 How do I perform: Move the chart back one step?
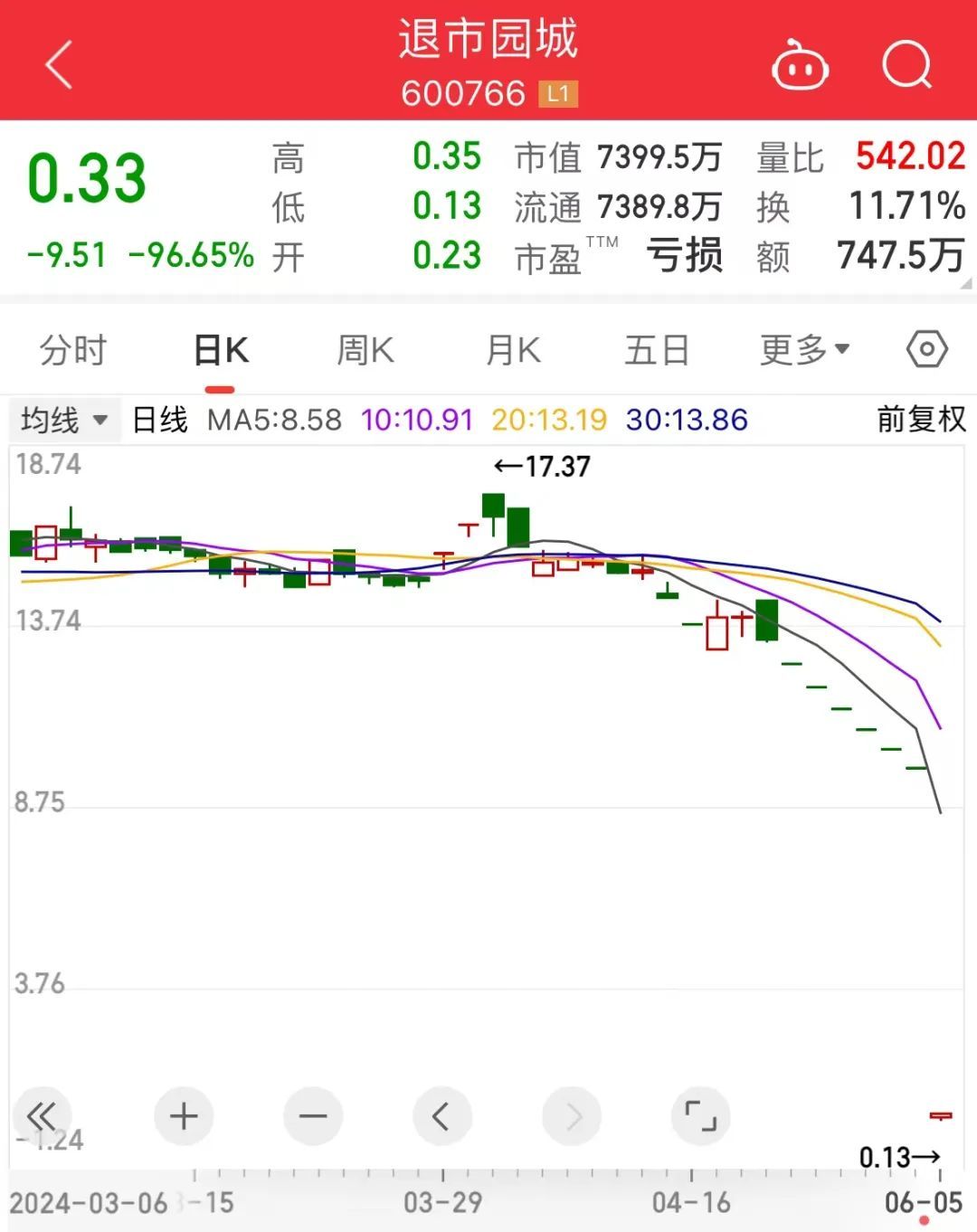point(442,1116)
